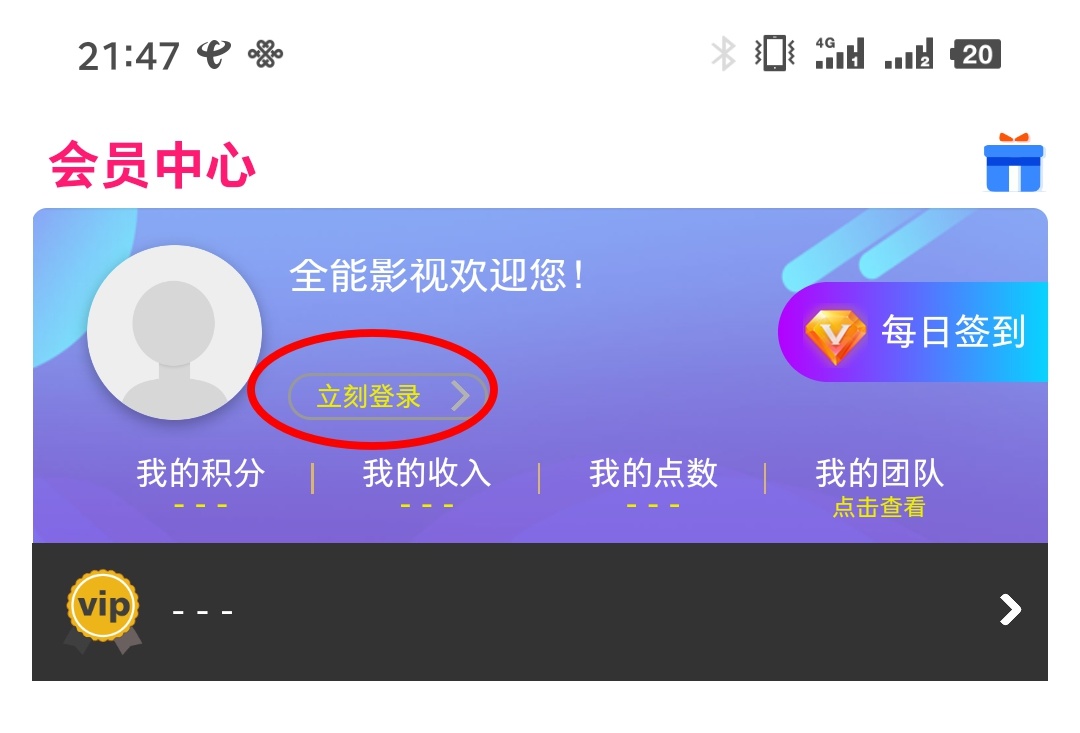Open 我的收入 income
The height and width of the screenshot is (733, 1080).
click(x=427, y=484)
